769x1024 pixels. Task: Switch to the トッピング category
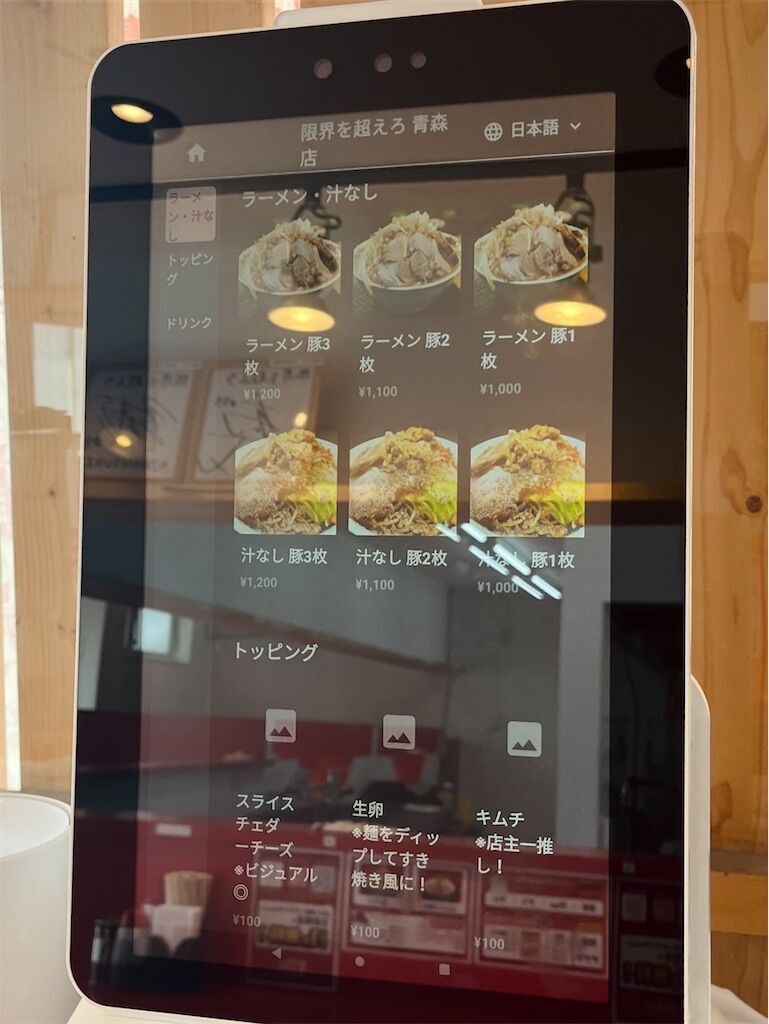click(189, 269)
